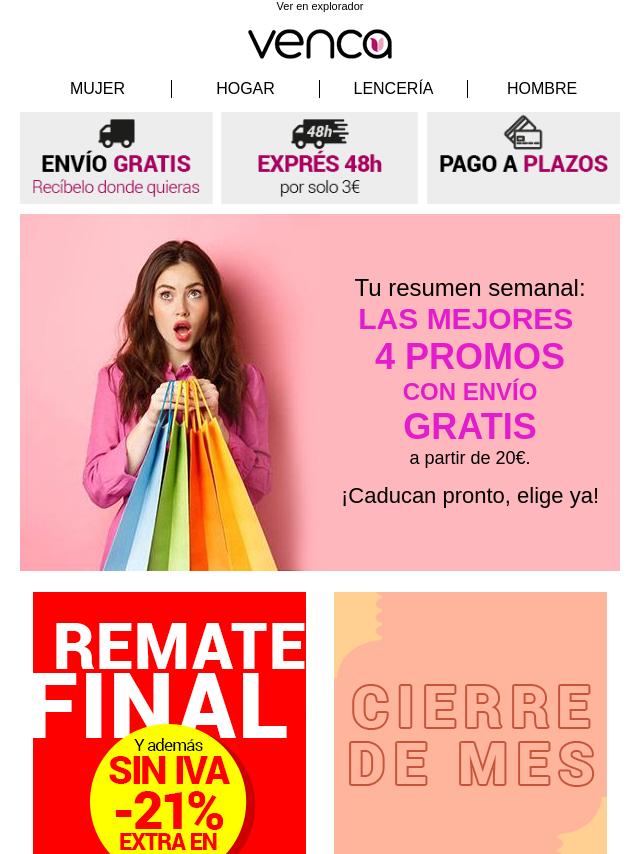Open the 4 promos weekly summary banner
Image resolution: width=640 pixels, height=854 pixels.
[x=320, y=392]
